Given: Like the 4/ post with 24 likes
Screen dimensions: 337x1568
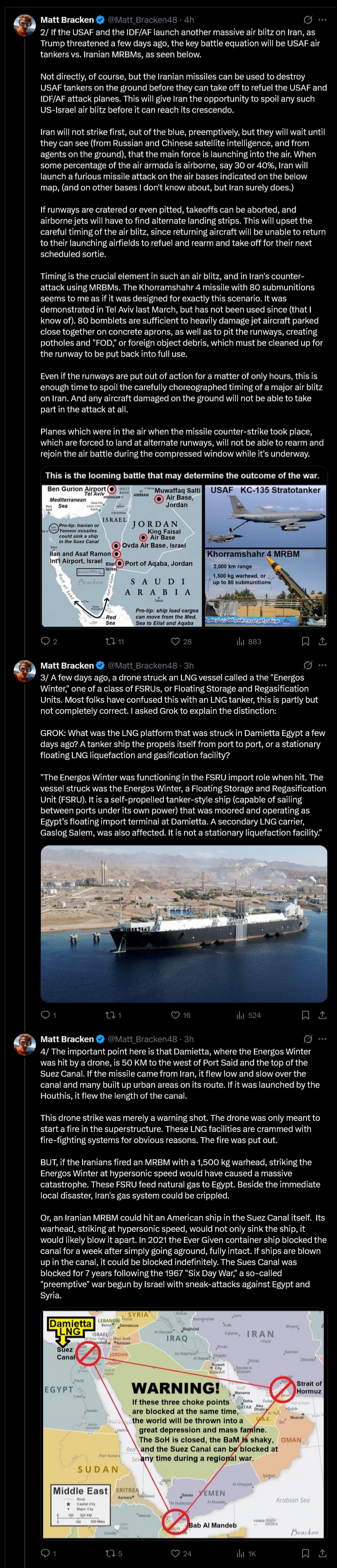Looking at the screenshot, I should point(181,1553).
